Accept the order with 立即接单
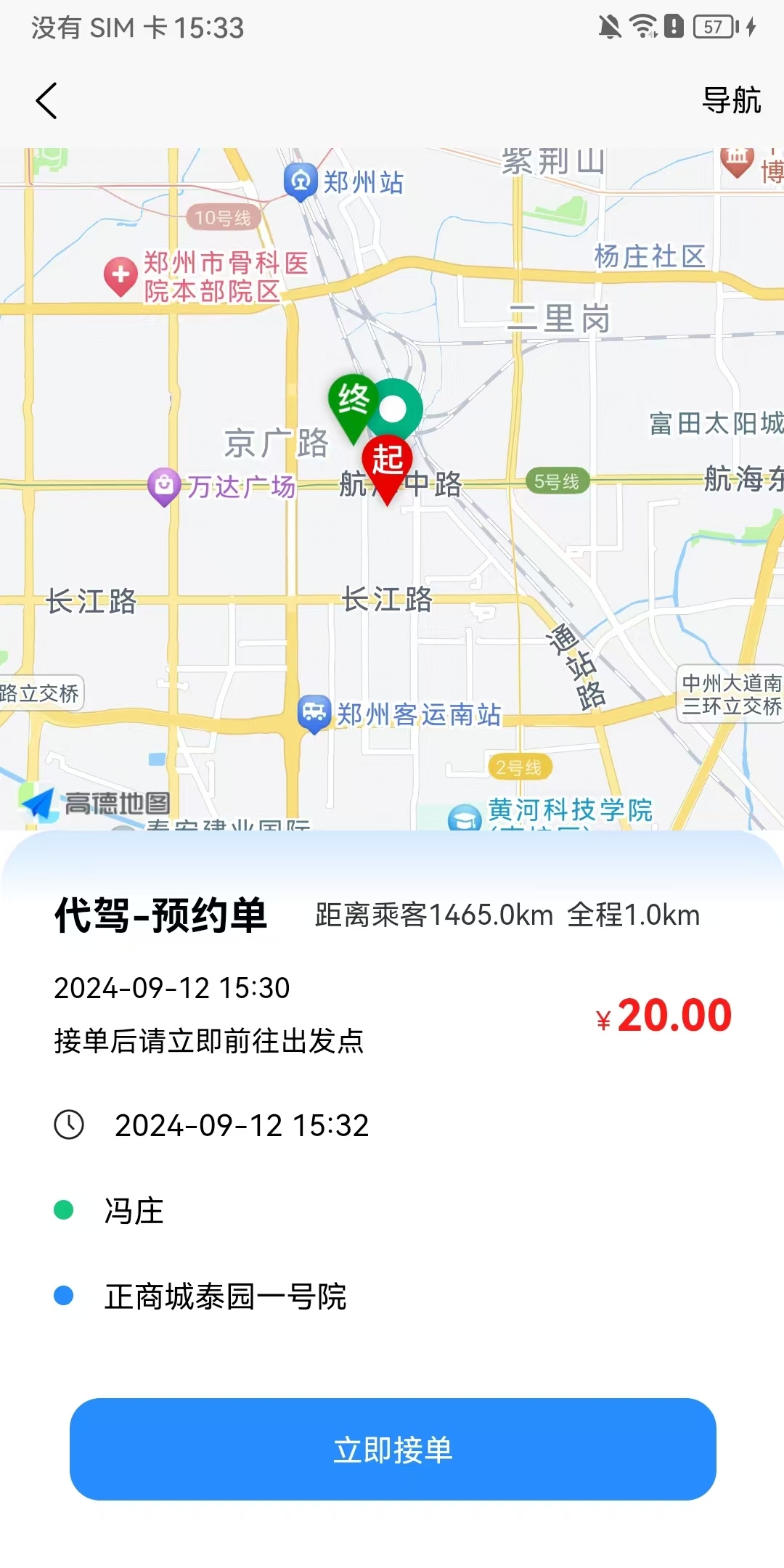Screen dimensions: 784x1568 coord(393,1449)
